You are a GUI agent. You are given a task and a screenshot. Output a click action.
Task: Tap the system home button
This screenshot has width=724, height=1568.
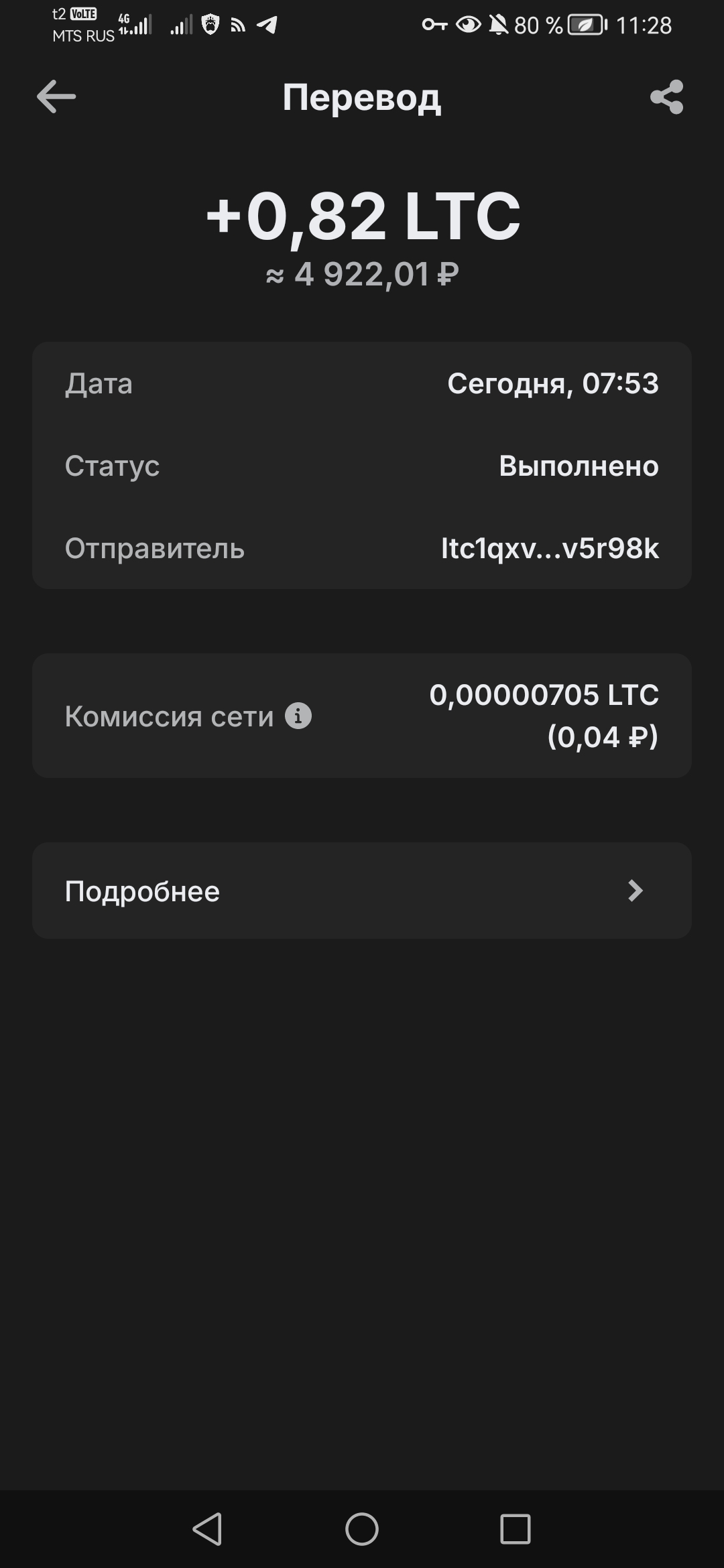pyautogui.click(x=362, y=1529)
